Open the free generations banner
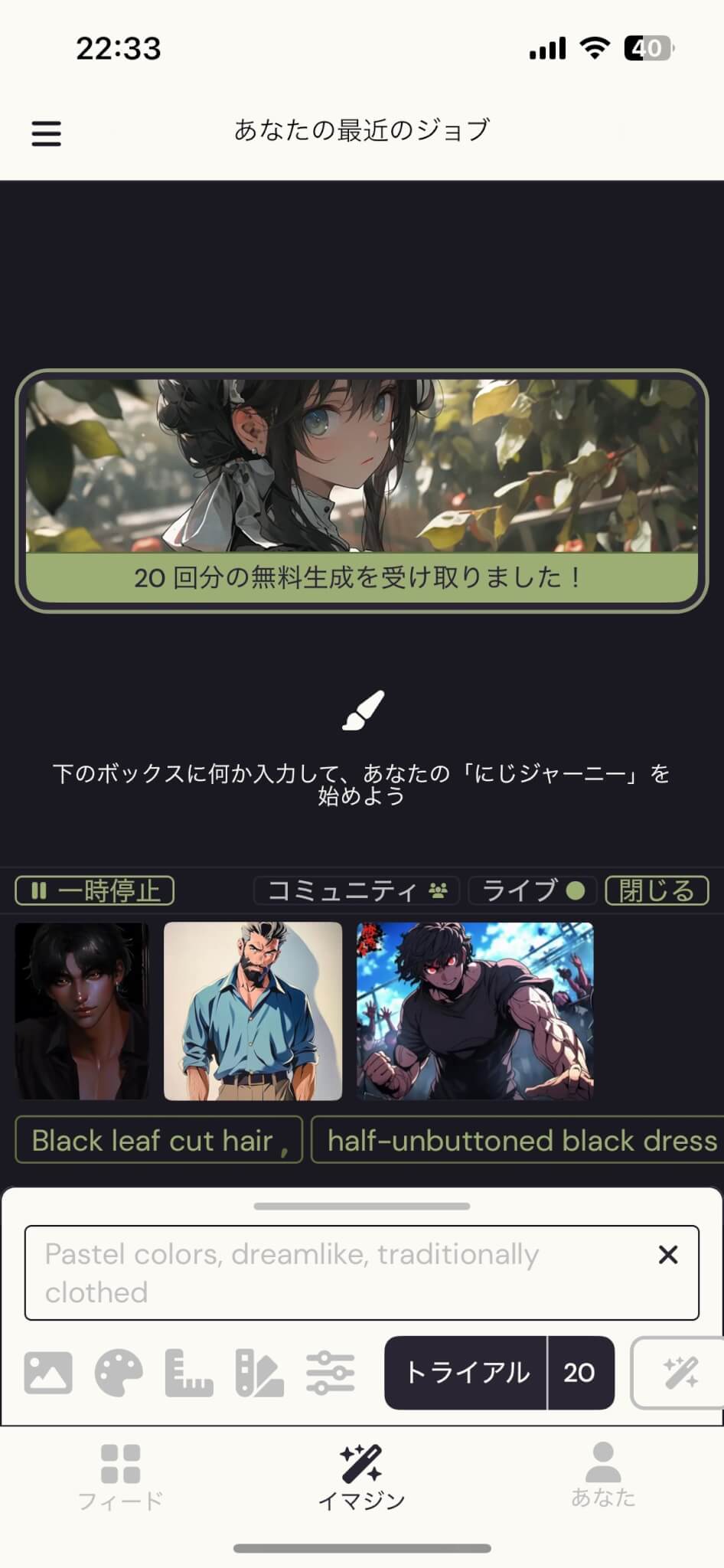 (x=361, y=491)
